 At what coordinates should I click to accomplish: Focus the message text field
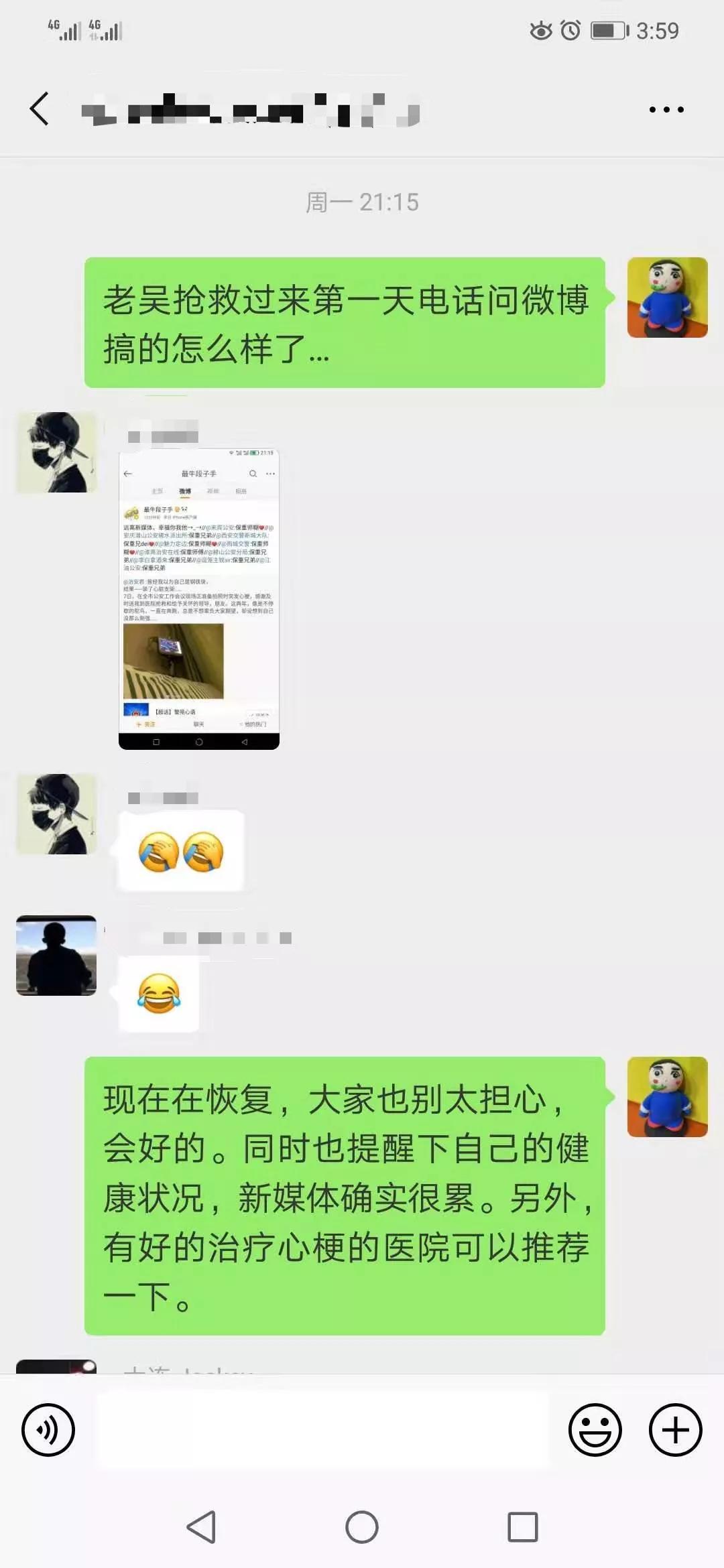(x=322, y=1429)
